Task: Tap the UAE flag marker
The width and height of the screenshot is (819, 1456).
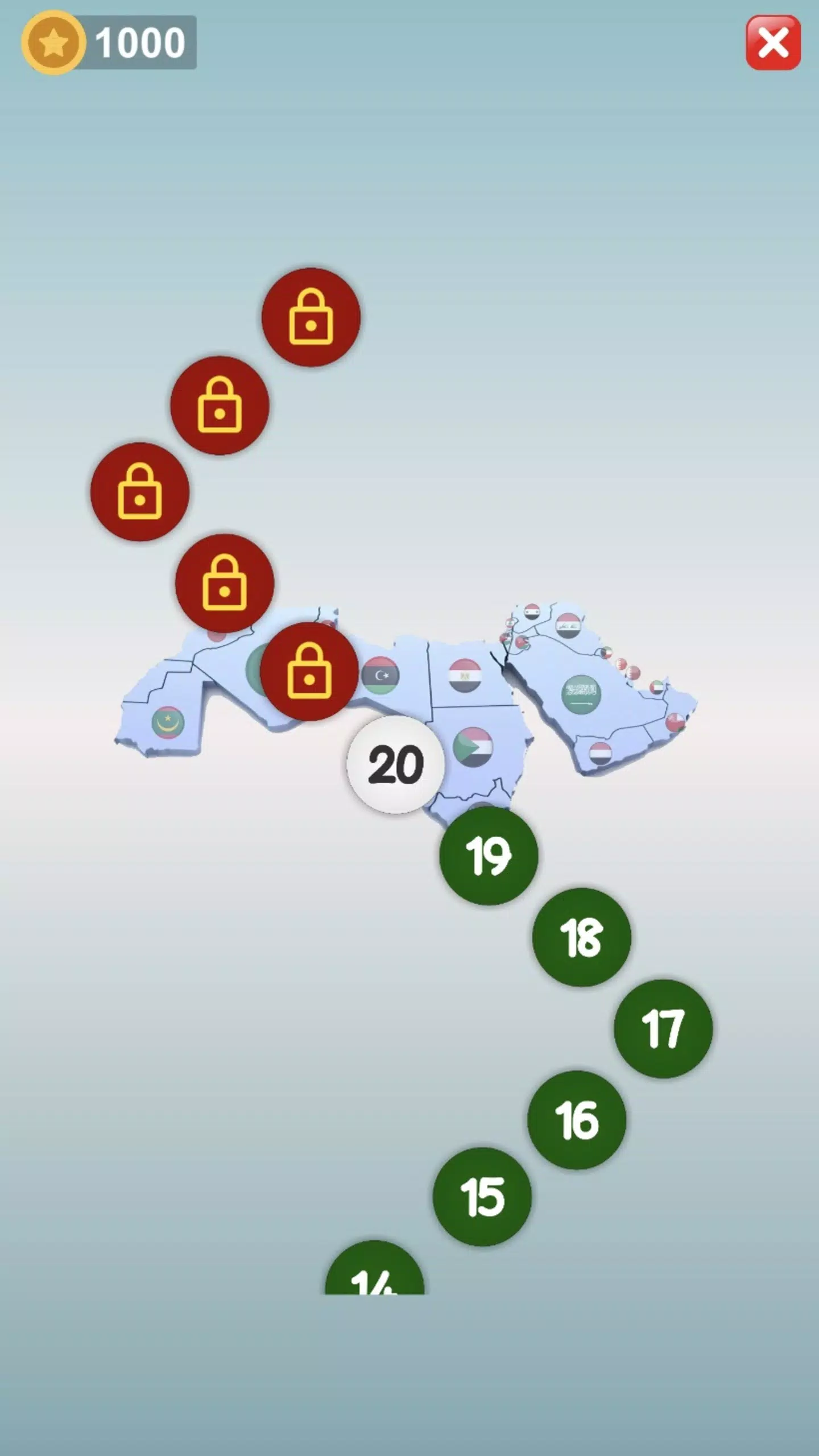Action: pyautogui.click(x=656, y=687)
